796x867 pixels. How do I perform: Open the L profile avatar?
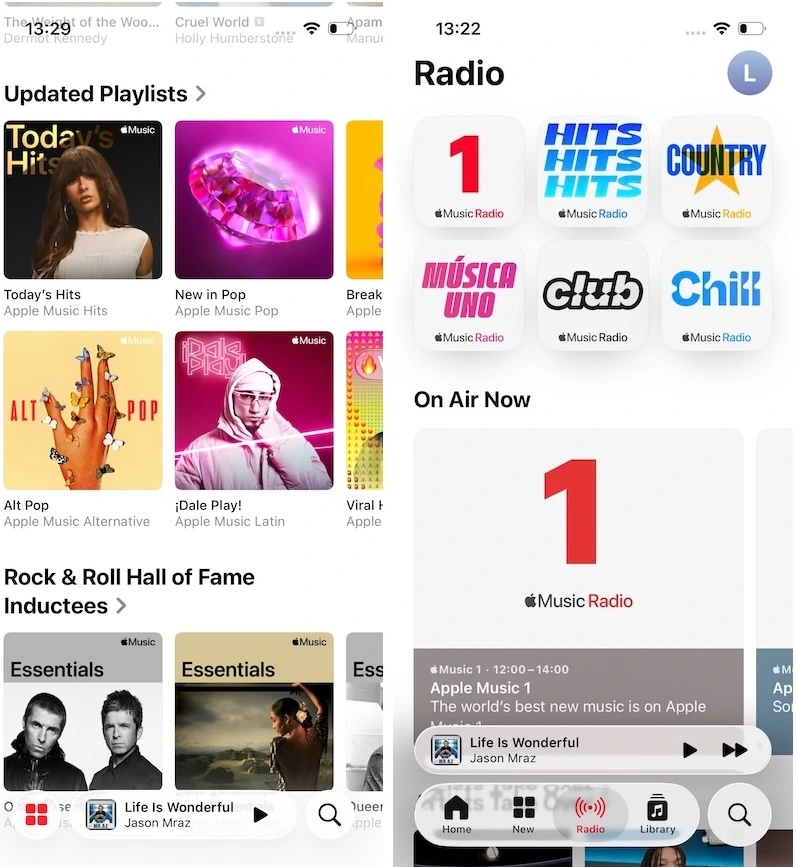point(749,73)
